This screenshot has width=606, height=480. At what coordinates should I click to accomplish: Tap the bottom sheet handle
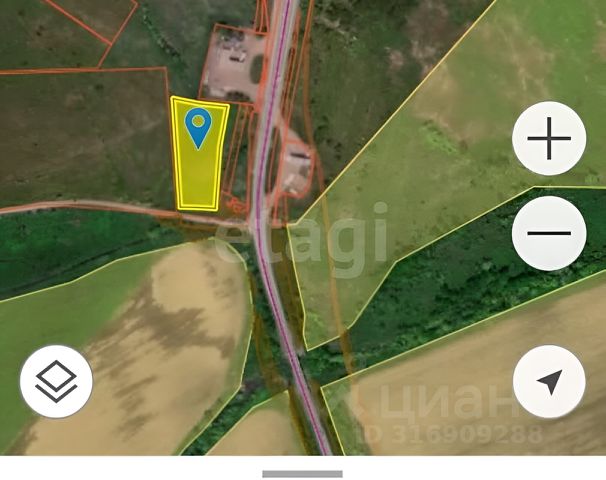[302, 473]
